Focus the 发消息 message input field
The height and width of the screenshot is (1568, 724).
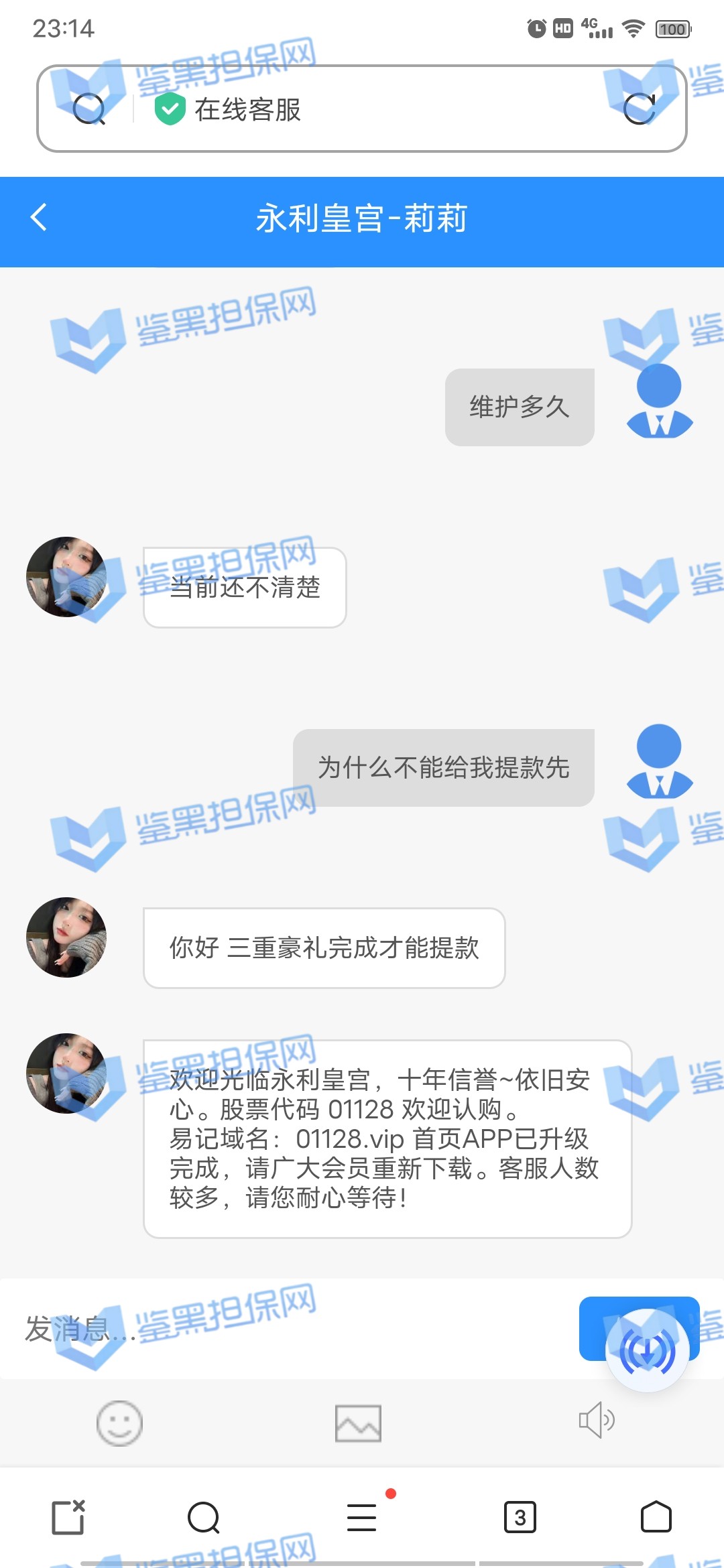pos(288,1329)
